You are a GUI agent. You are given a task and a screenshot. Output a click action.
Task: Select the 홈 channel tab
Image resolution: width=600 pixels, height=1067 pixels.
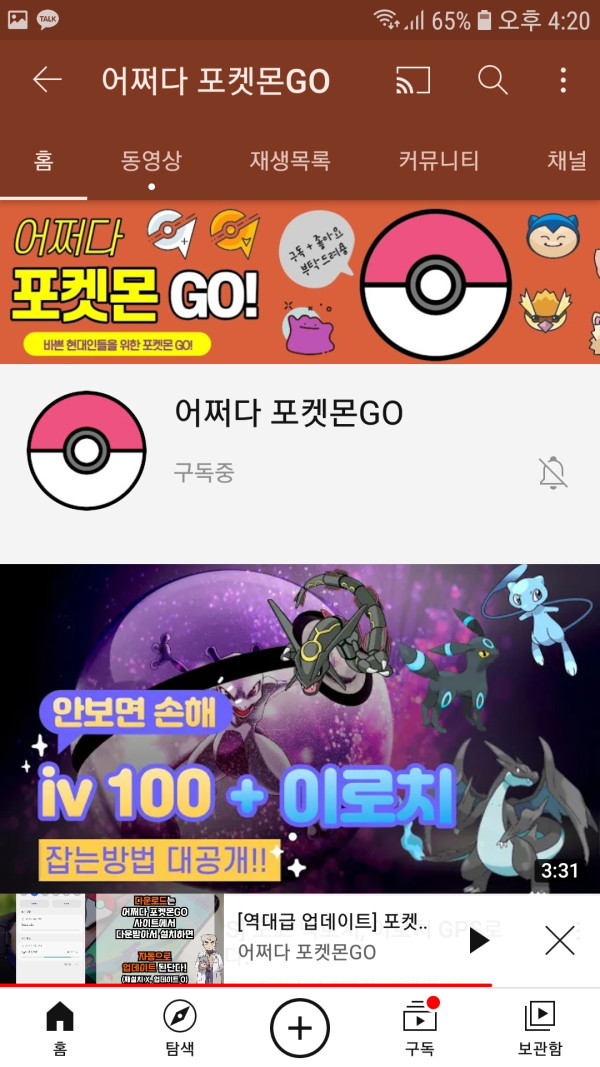coord(43,160)
